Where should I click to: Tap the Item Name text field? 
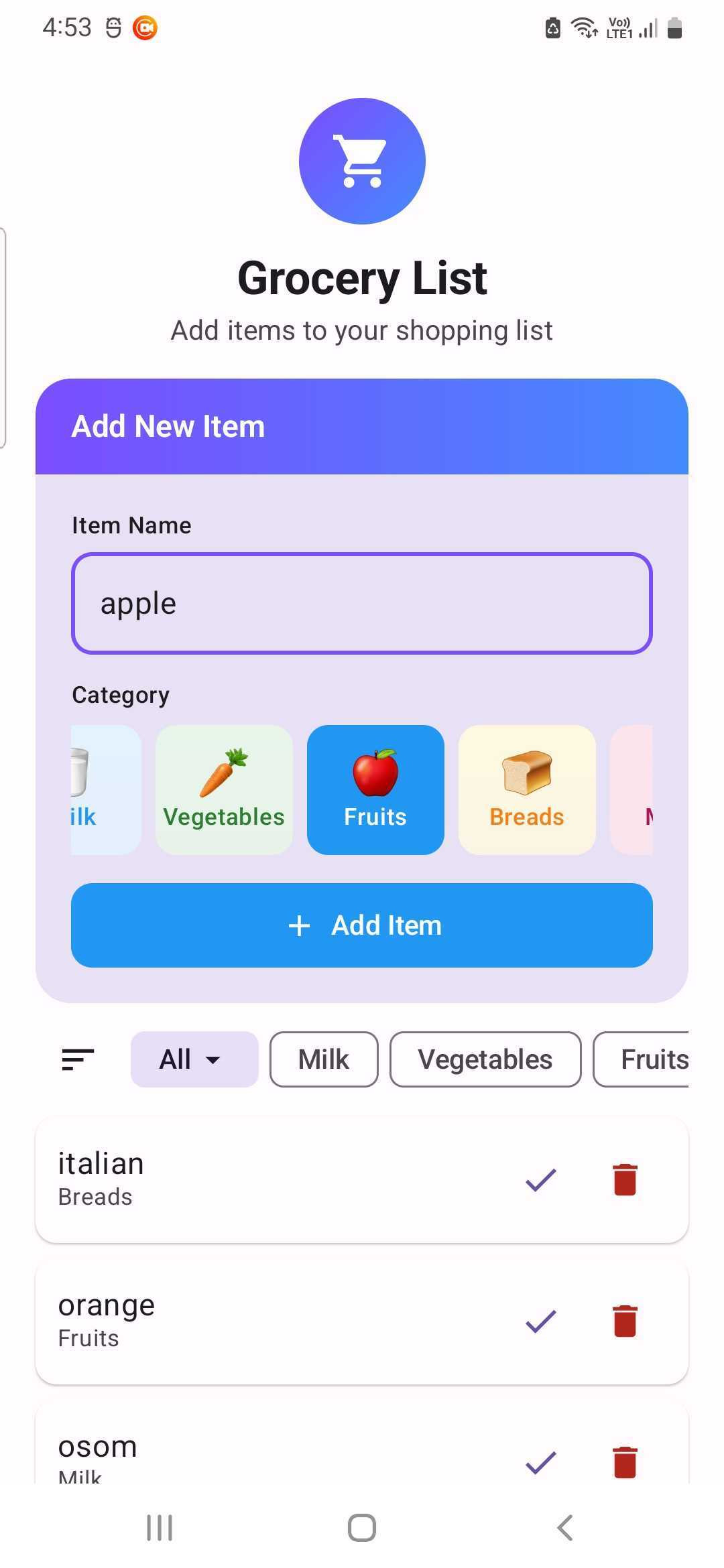[x=362, y=603]
